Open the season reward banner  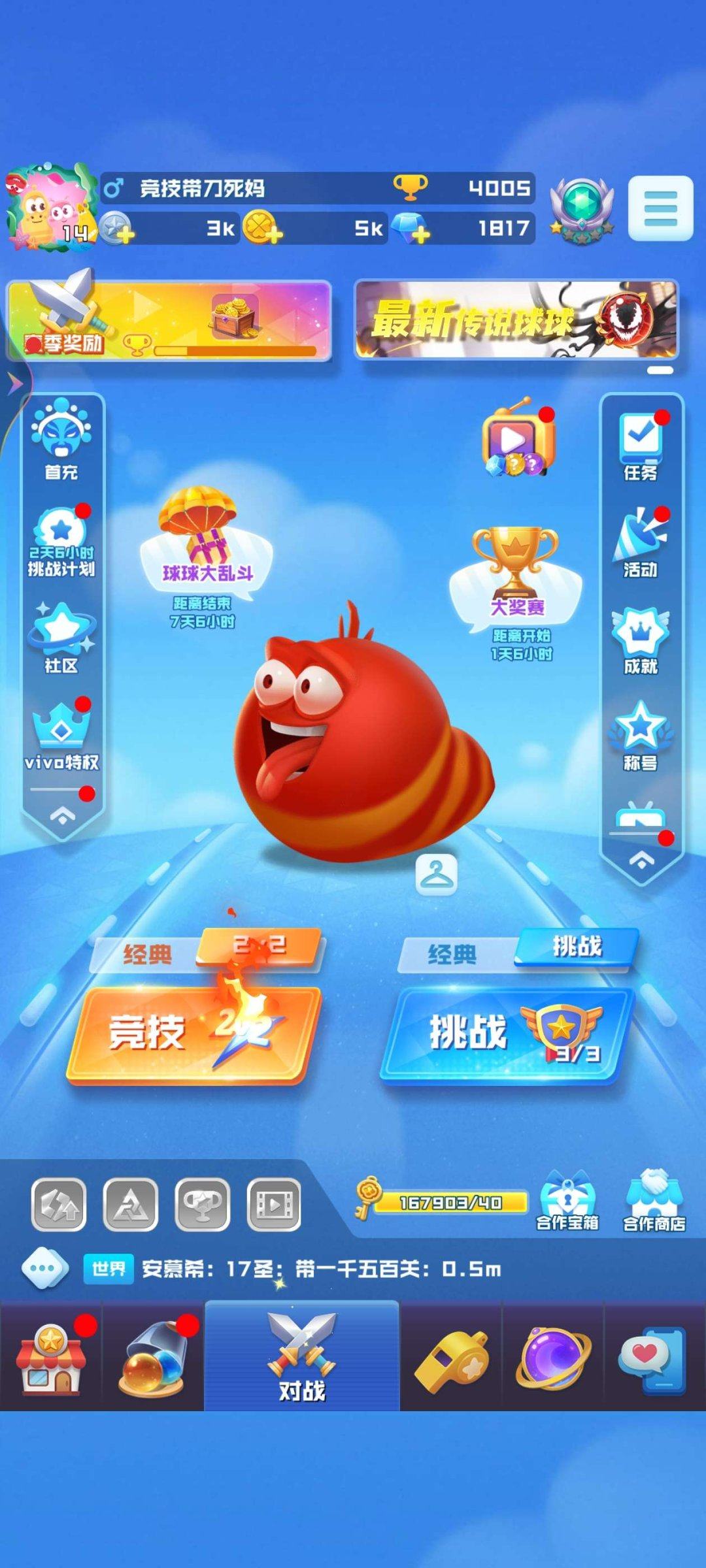pyautogui.click(x=169, y=320)
